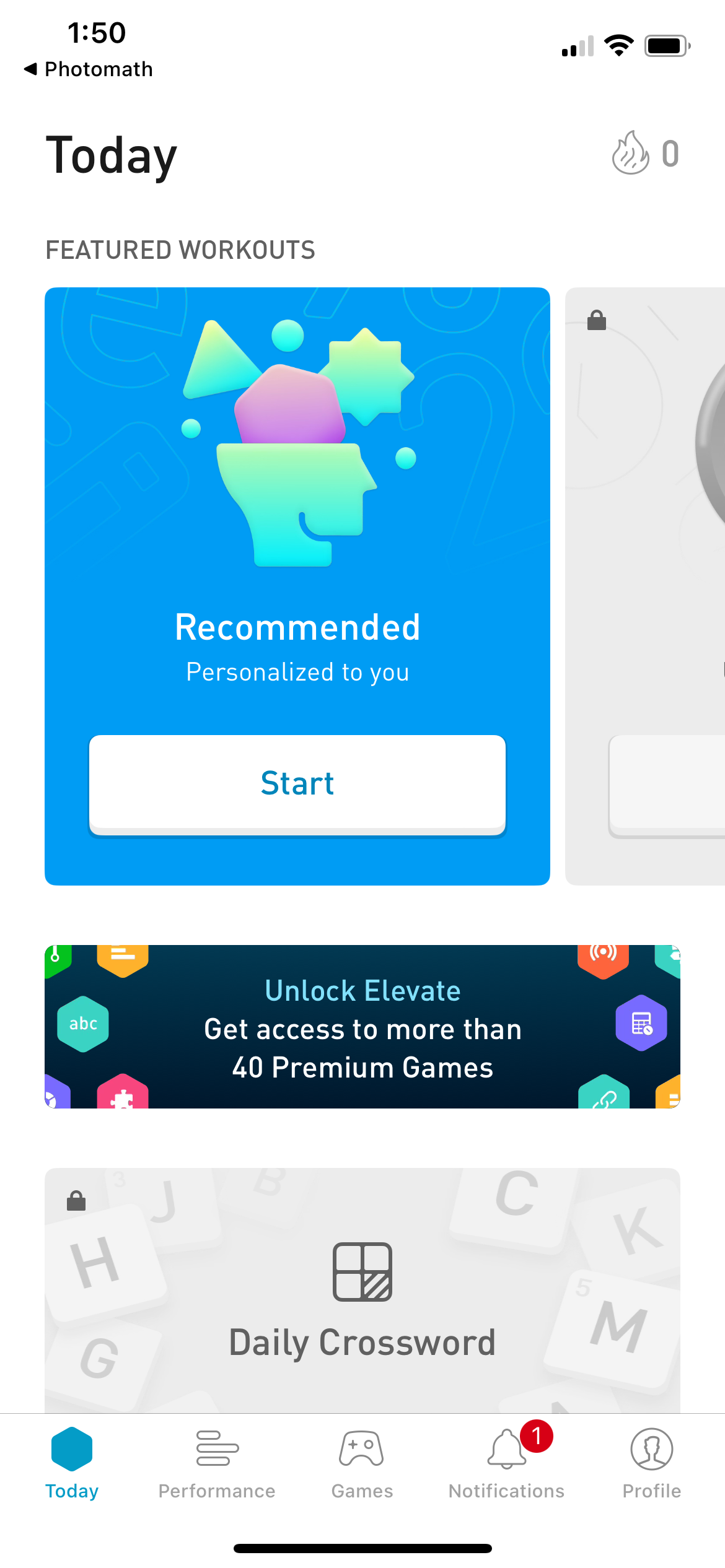Tap the streak flame icon
The width and height of the screenshot is (725, 1568).
pyautogui.click(x=630, y=153)
